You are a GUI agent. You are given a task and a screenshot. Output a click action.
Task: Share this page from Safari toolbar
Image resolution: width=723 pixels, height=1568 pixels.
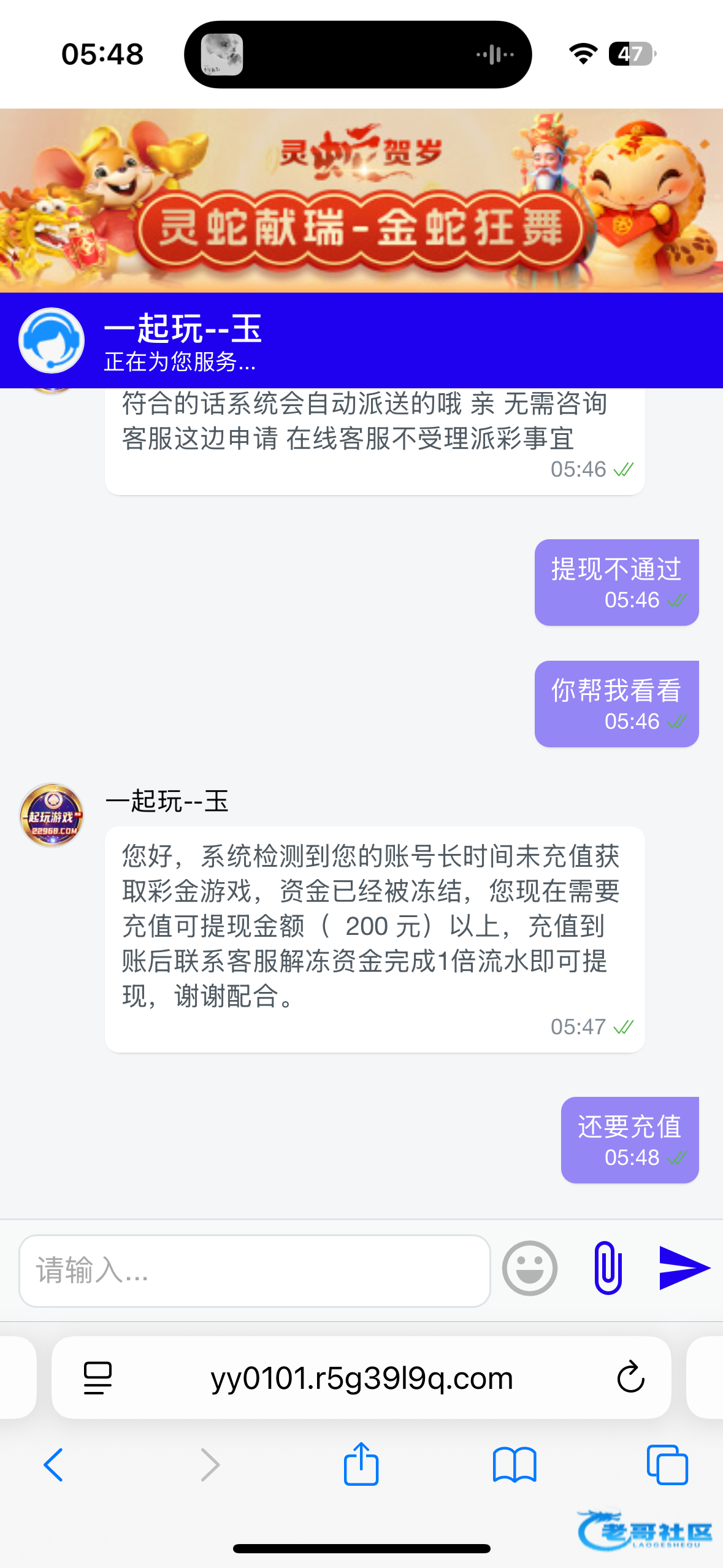click(x=361, y=1464)
